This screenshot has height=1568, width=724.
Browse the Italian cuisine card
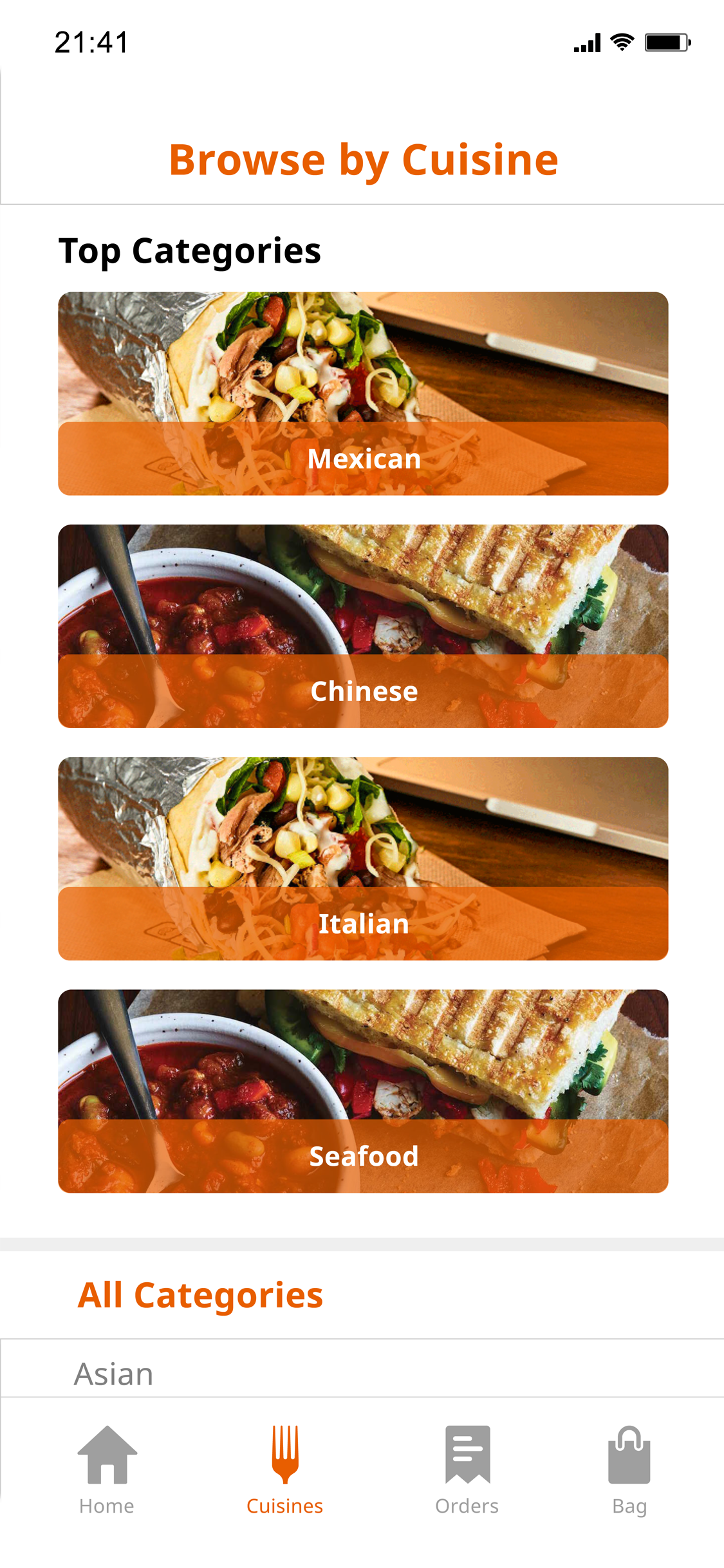363,859
